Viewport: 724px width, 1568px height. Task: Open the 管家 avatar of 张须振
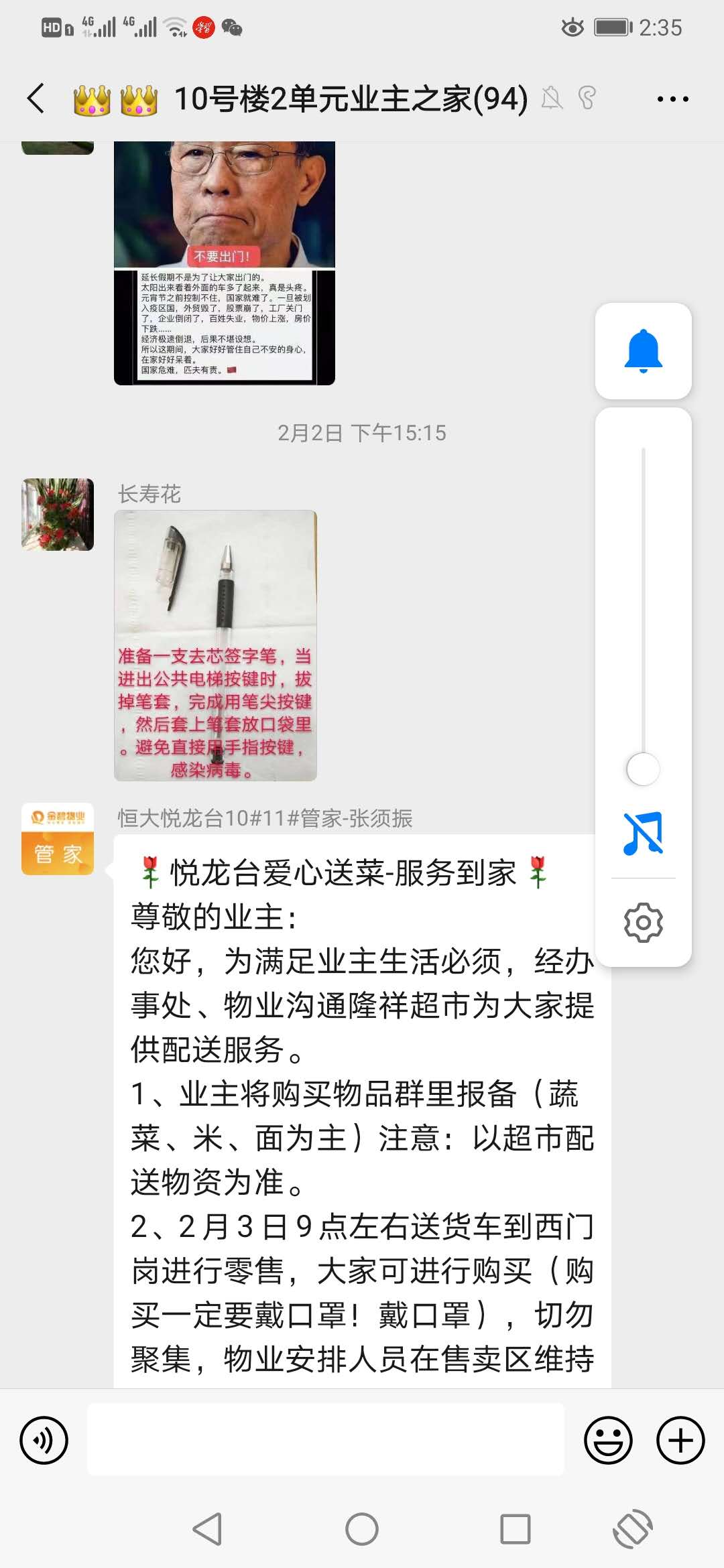[58, 839]
